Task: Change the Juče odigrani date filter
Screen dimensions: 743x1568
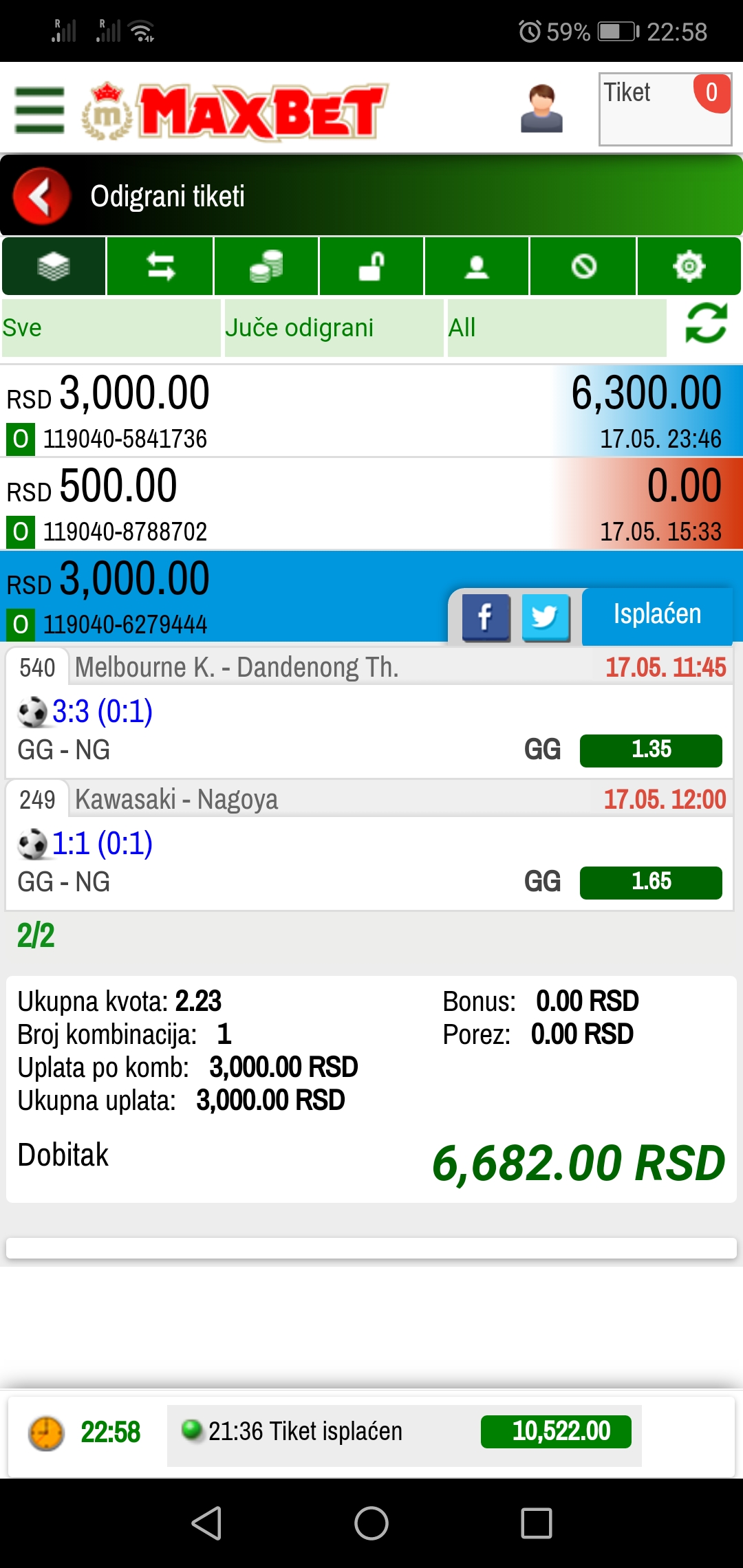Action: coord(334,328)
